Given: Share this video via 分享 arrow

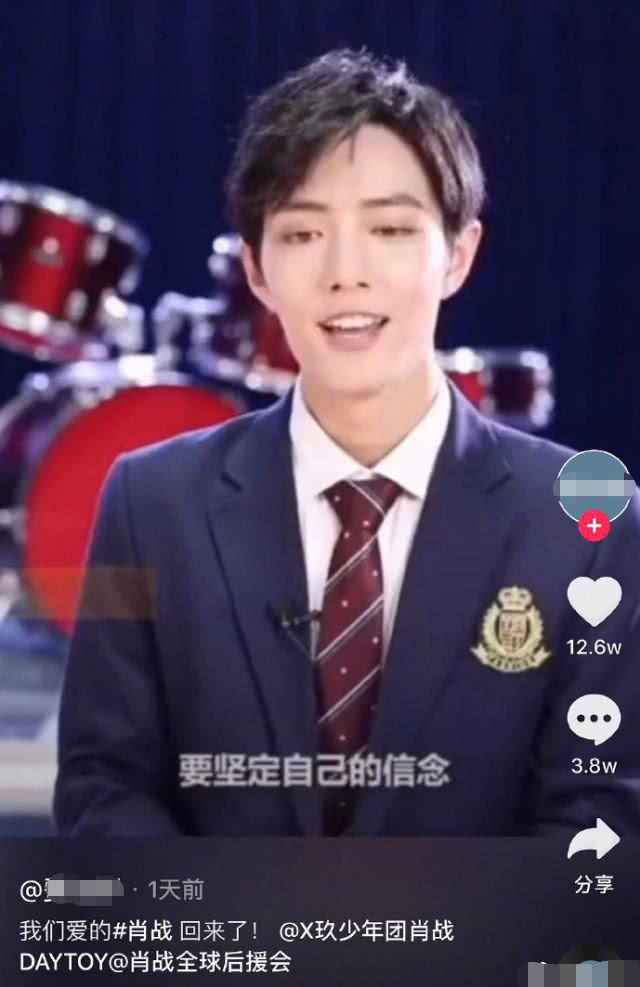Looking at the screenshot, I should (594, 842).
